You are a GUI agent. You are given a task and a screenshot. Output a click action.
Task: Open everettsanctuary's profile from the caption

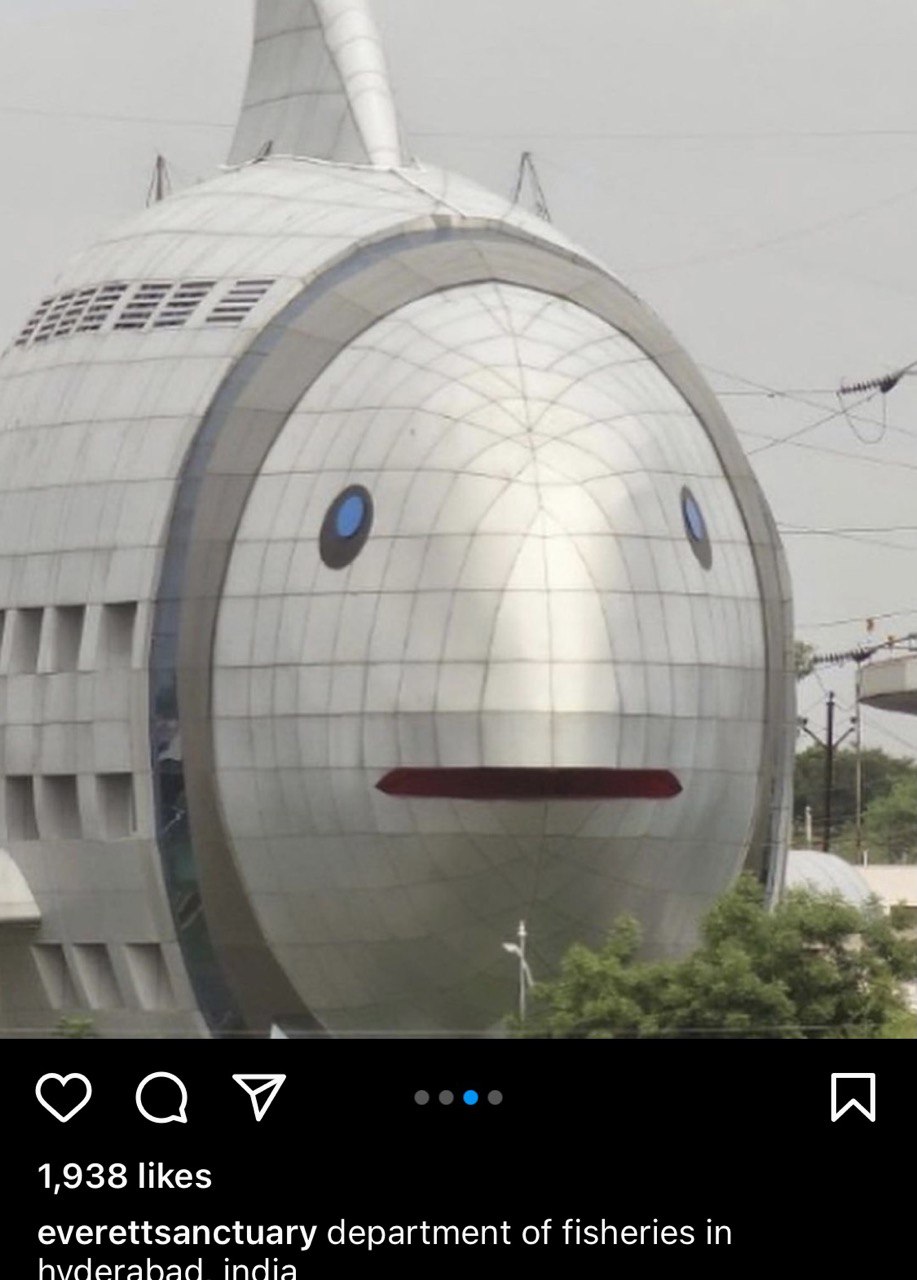click(176, 1232)
